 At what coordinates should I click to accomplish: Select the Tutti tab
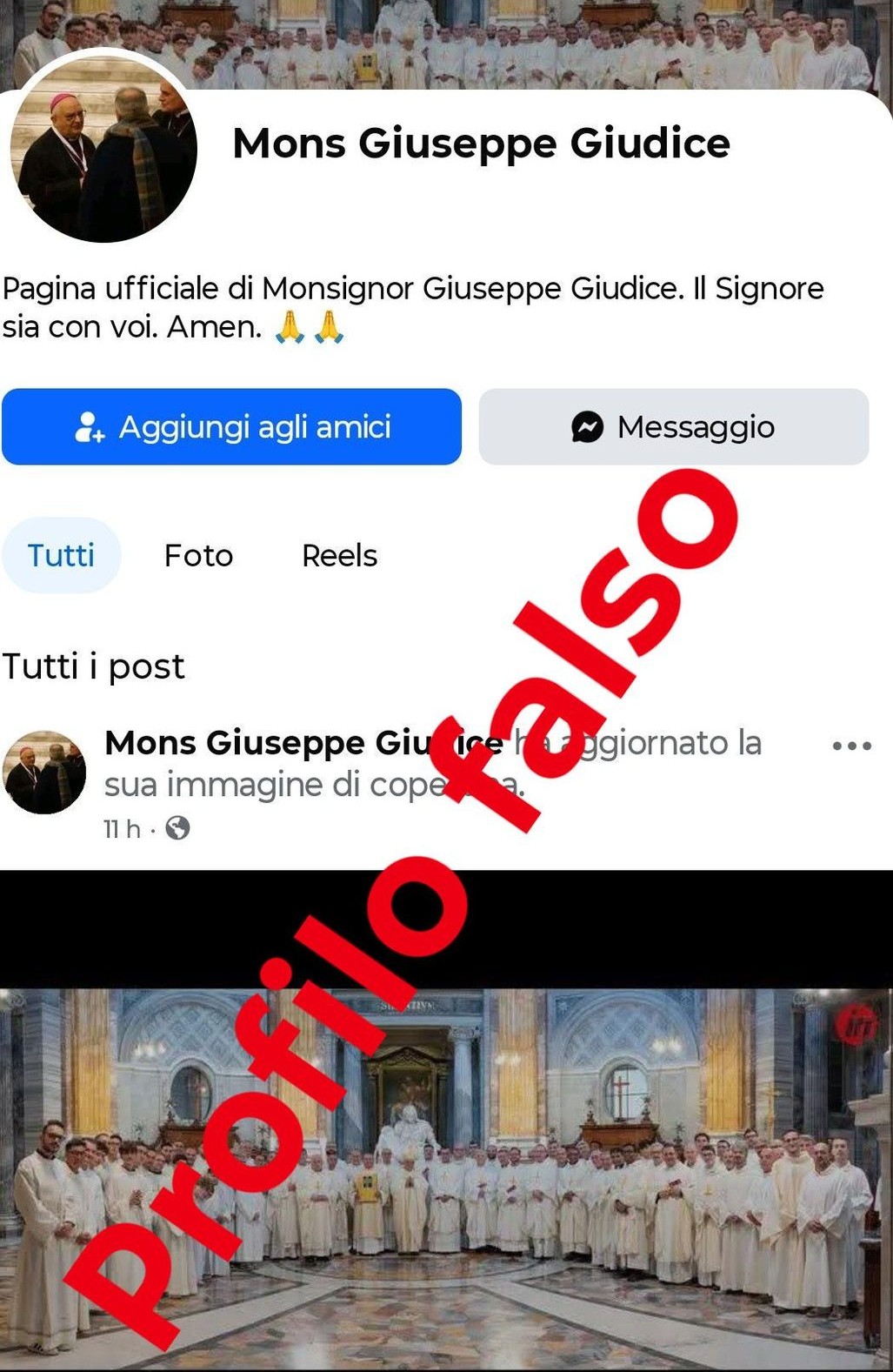click(61, 555)
